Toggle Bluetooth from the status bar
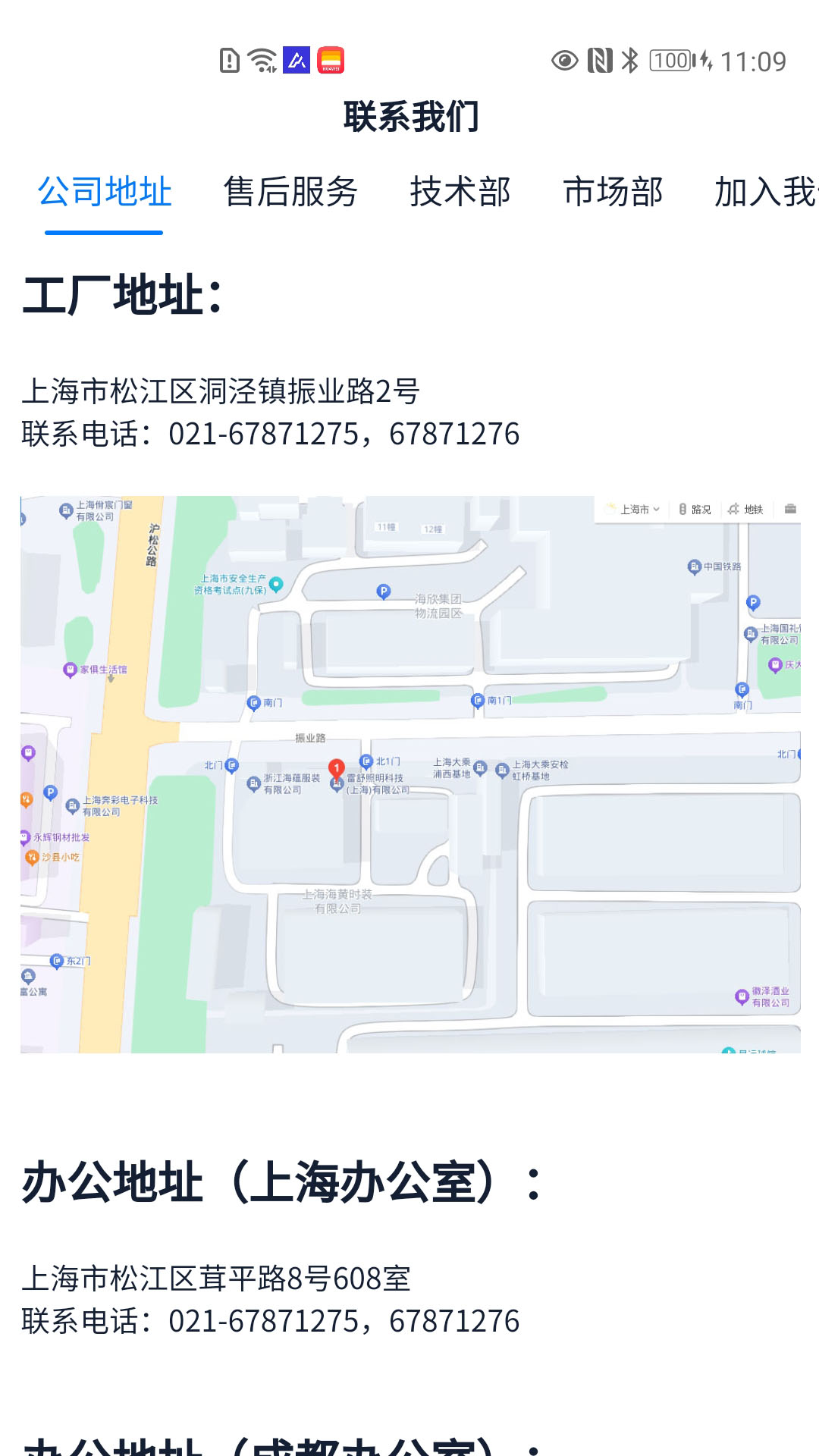 click(629, 58)
